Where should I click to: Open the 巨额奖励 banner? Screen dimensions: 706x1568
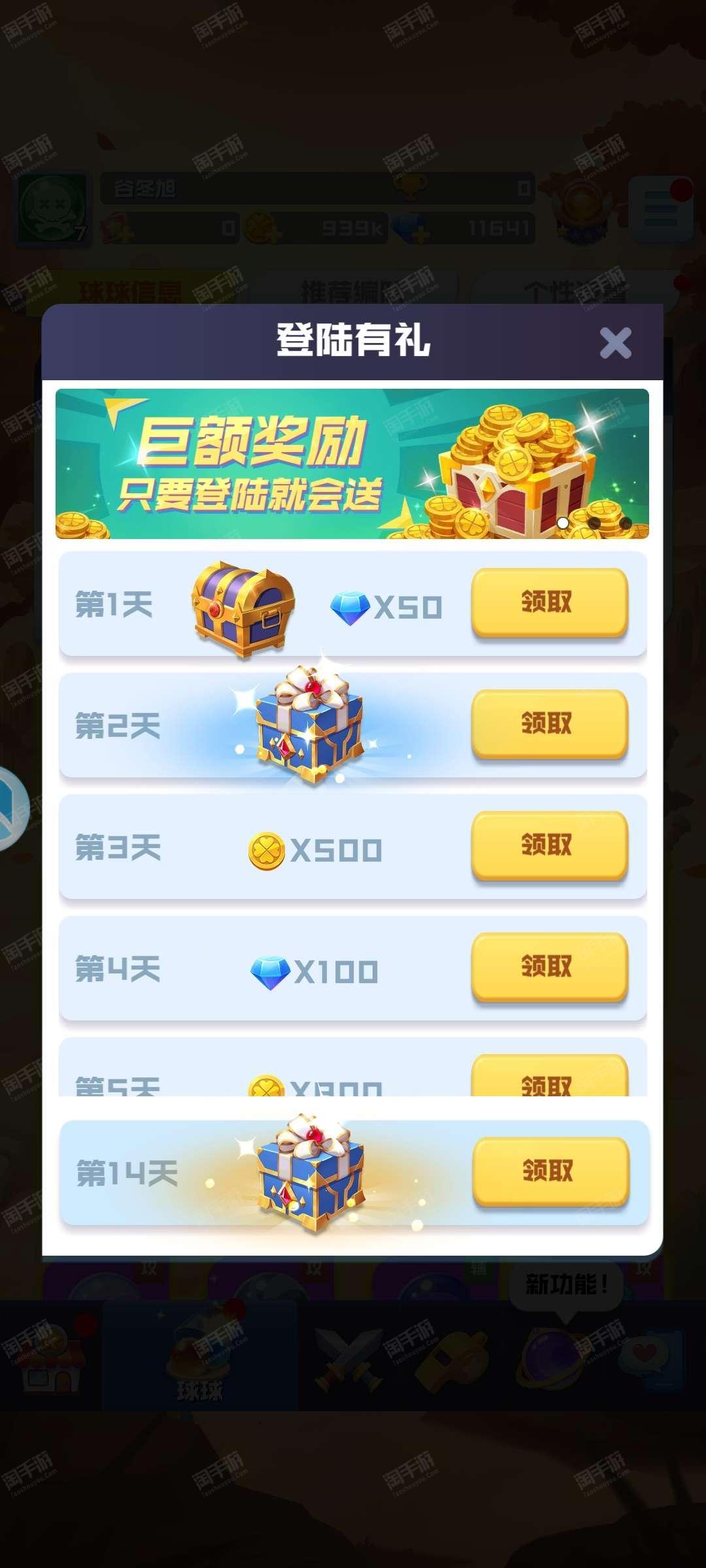tap(352, 464)
